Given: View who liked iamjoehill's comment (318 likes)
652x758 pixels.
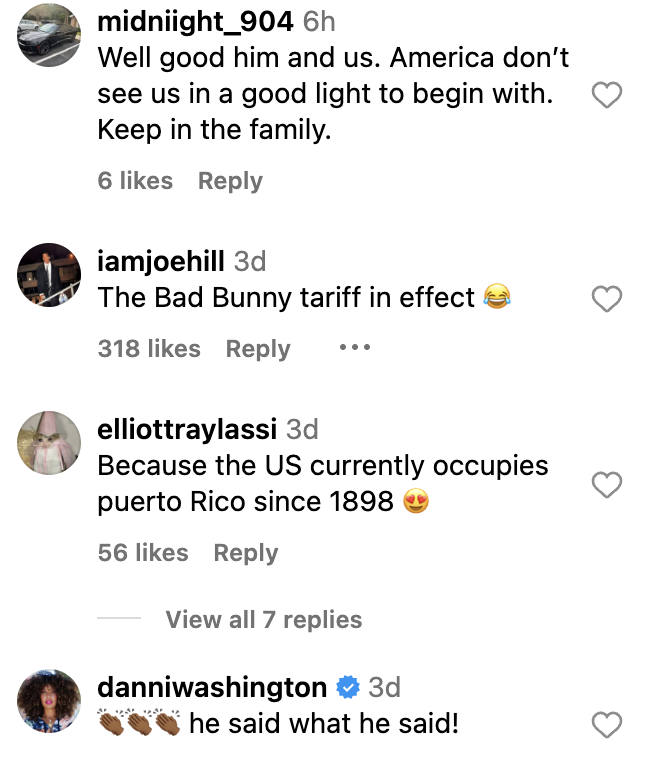Looking at the screenshot, I should pyautogui.click(x=149, y=349).
